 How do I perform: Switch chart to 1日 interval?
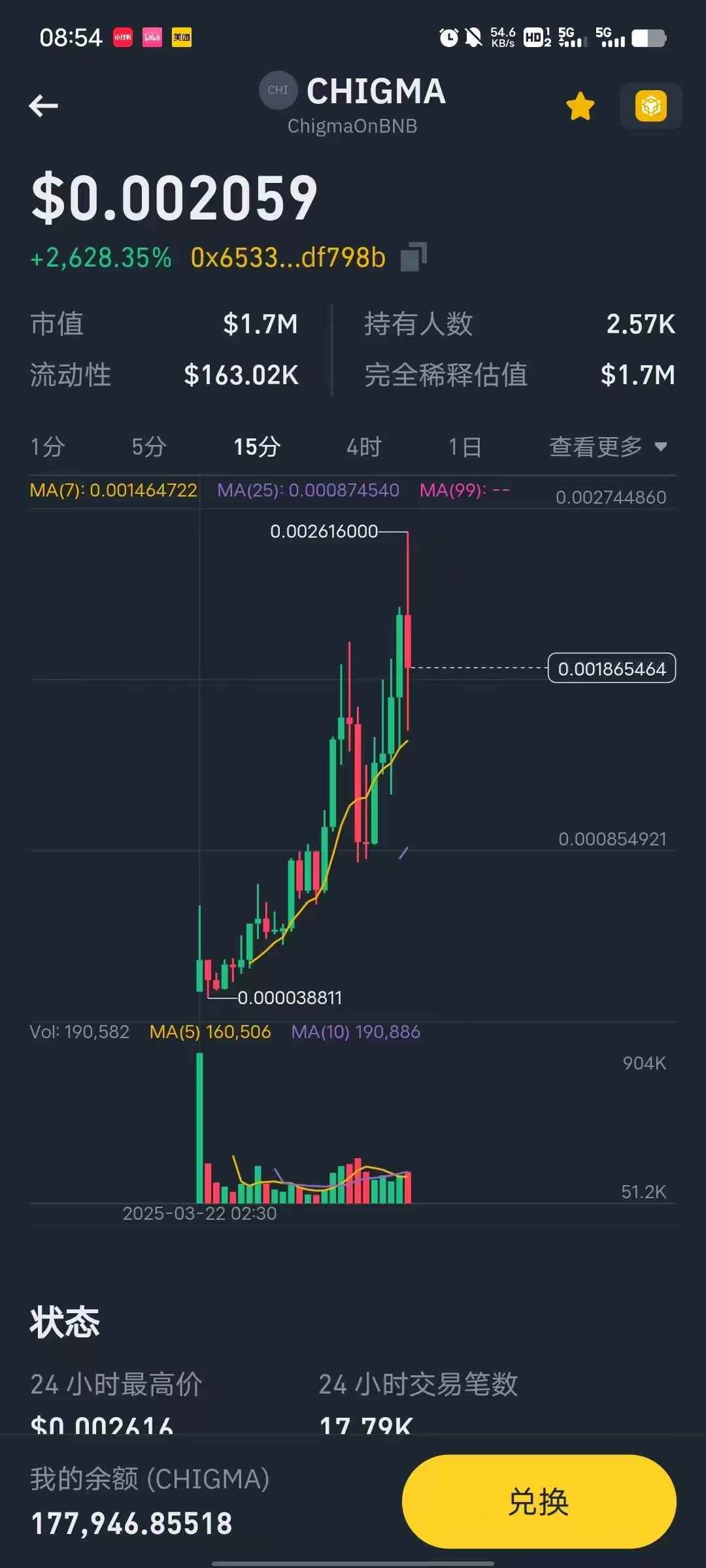click(465, 447)
